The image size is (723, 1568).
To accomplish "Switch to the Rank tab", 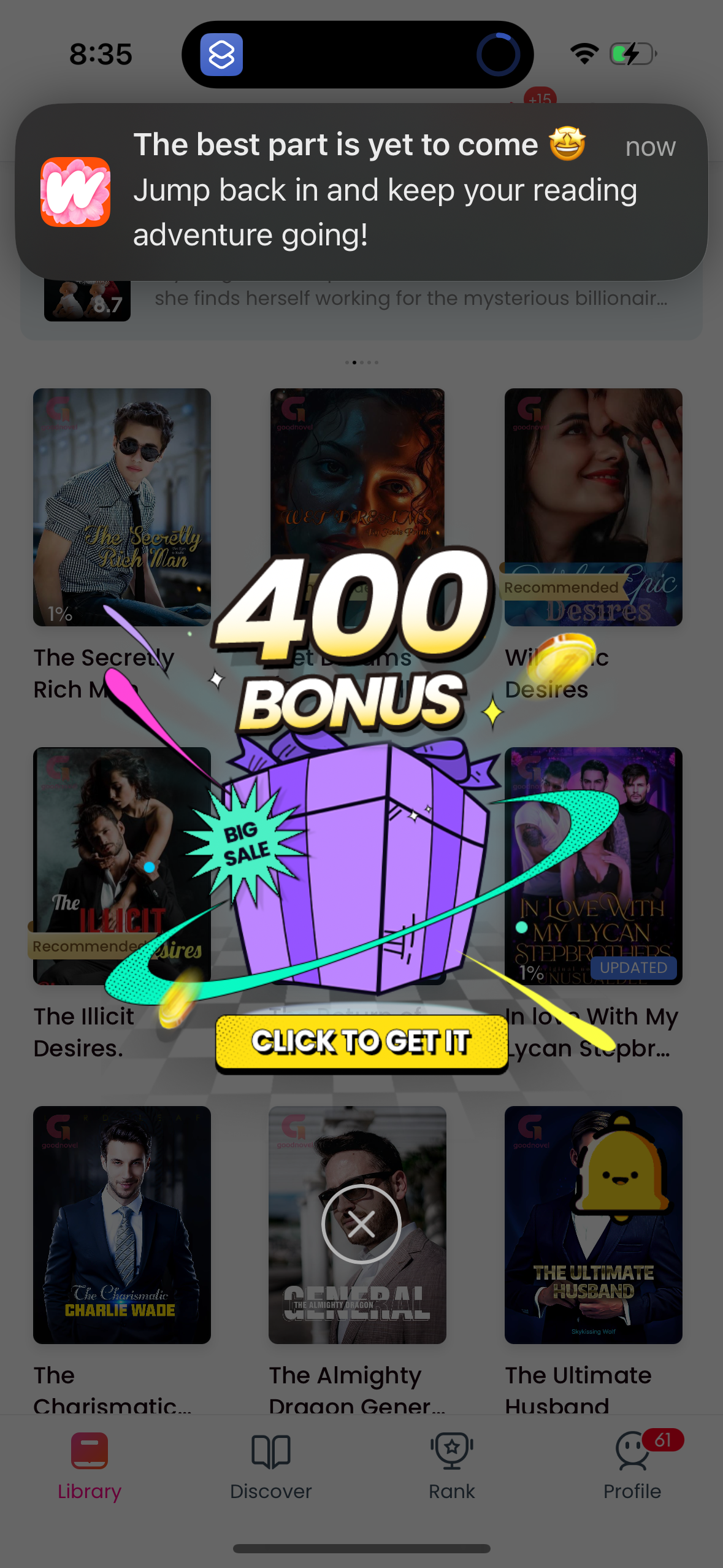I will 451,1466.
